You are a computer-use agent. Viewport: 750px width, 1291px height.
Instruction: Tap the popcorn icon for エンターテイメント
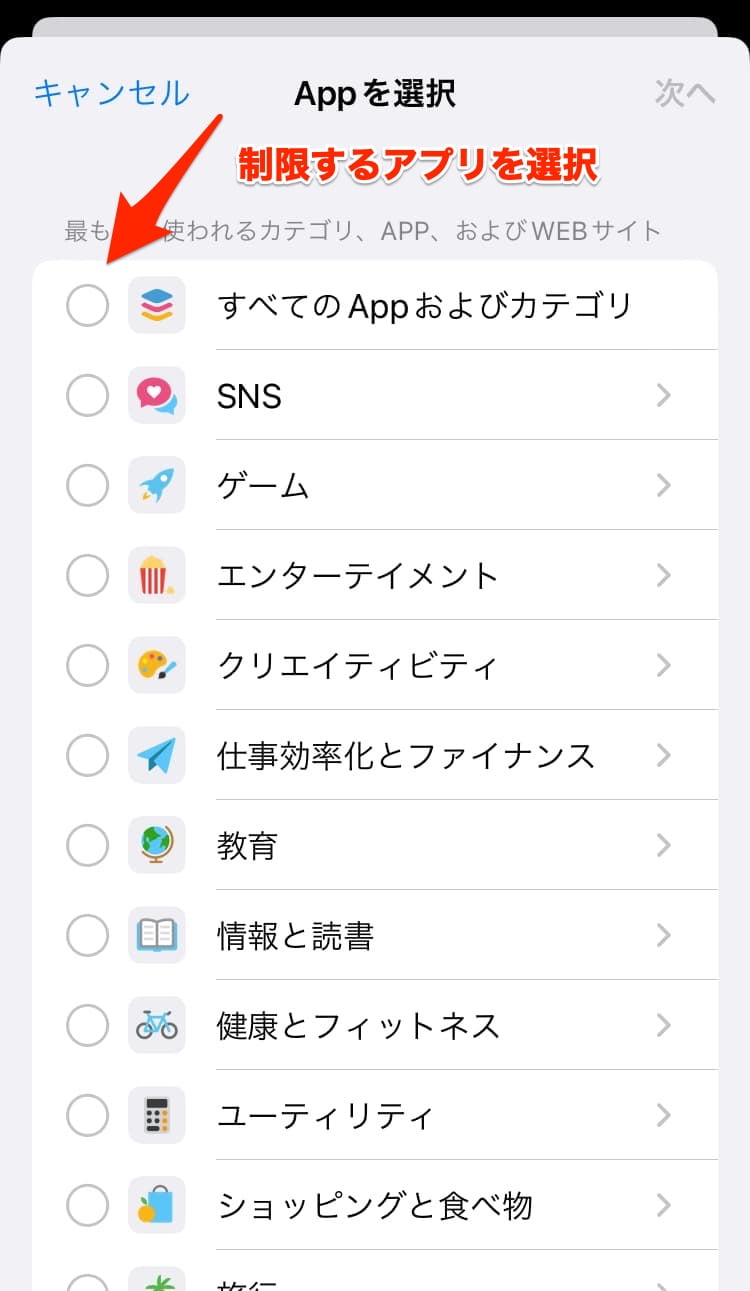coord(156,575)
